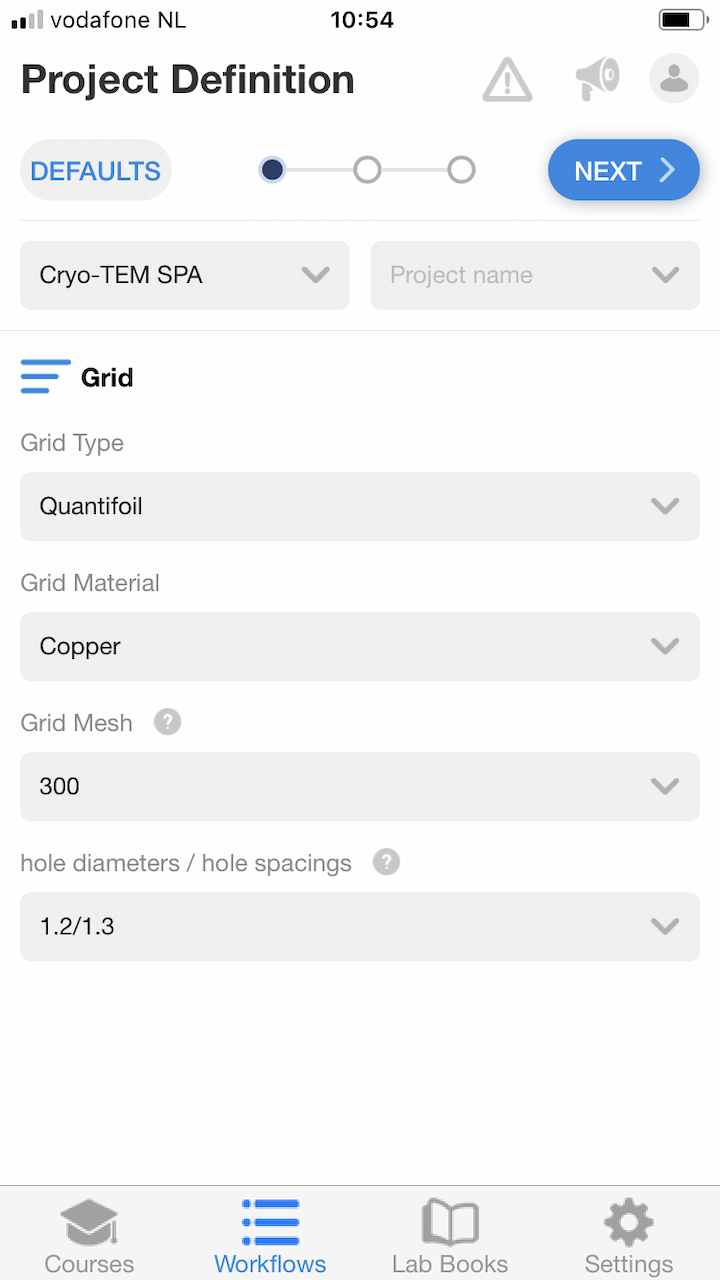Screen dimensions: 720x1280
Task: Switch to the Workflows tab
Action: click(269, 1232)
